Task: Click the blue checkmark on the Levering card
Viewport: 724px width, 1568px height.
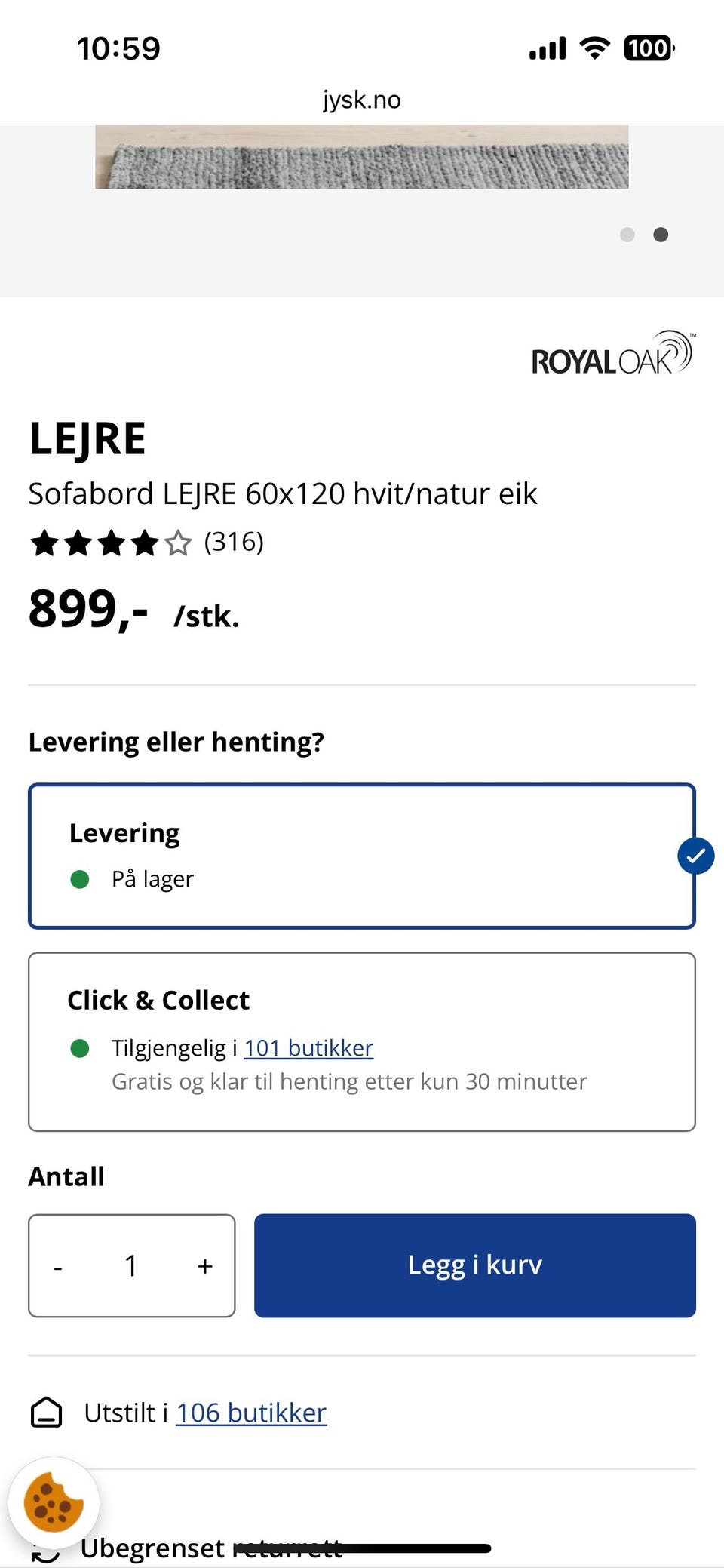Action: 695,855
